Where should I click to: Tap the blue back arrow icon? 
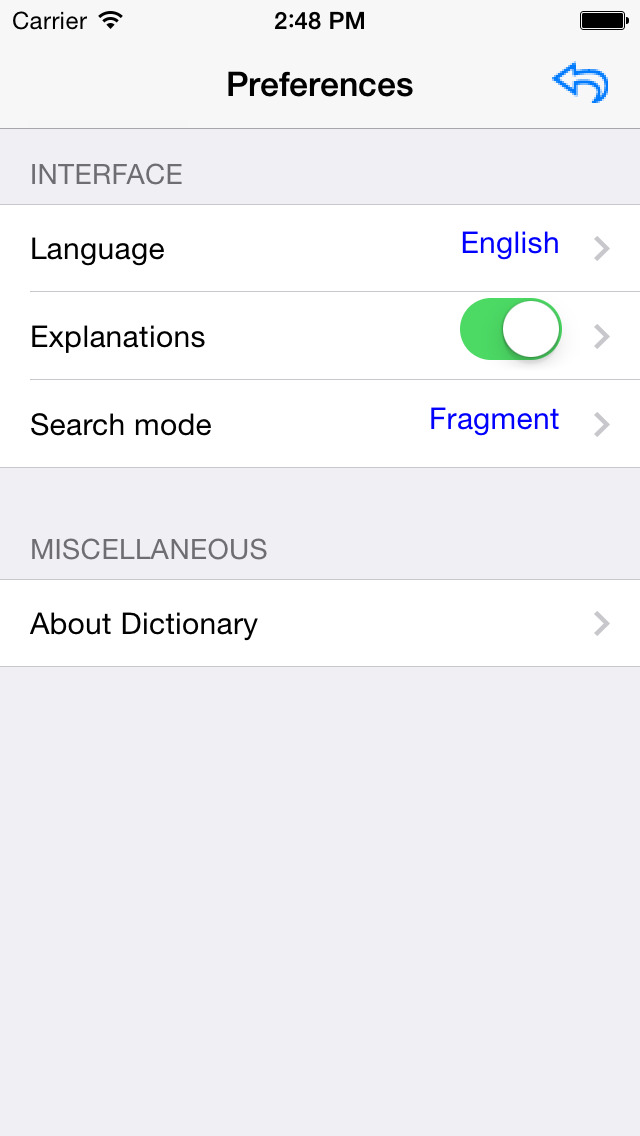pyautogui.click(x=580, y=85)
